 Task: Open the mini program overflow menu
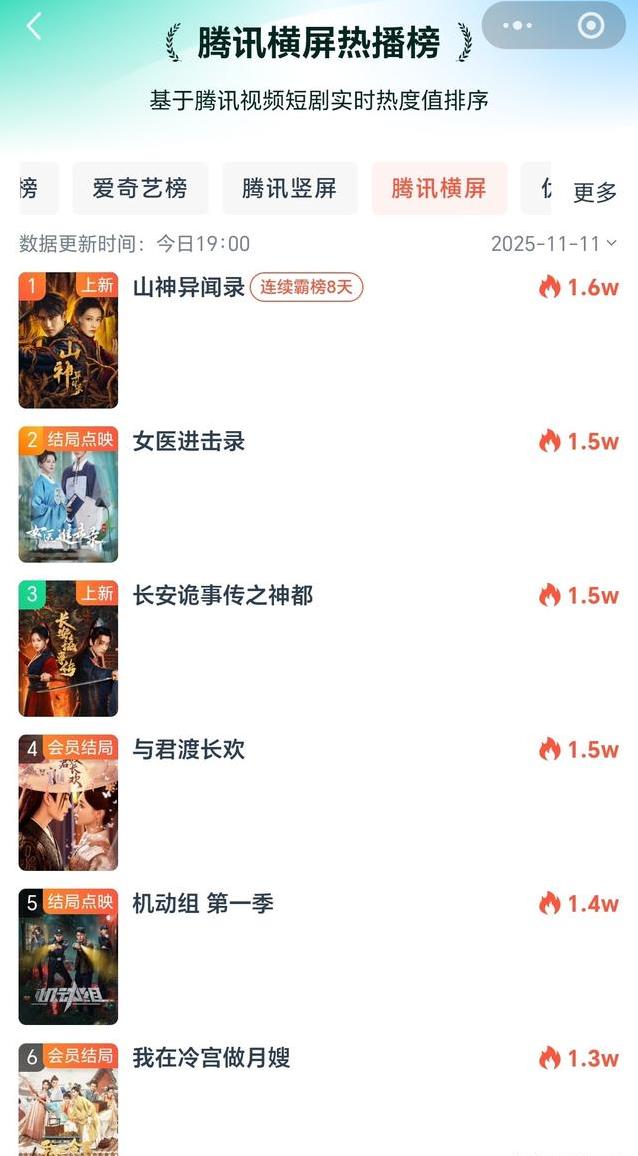point(520,26)
